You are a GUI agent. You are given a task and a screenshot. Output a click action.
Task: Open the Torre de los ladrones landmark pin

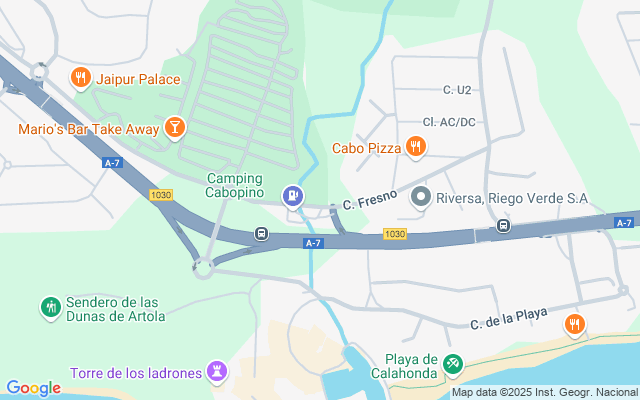217,372
